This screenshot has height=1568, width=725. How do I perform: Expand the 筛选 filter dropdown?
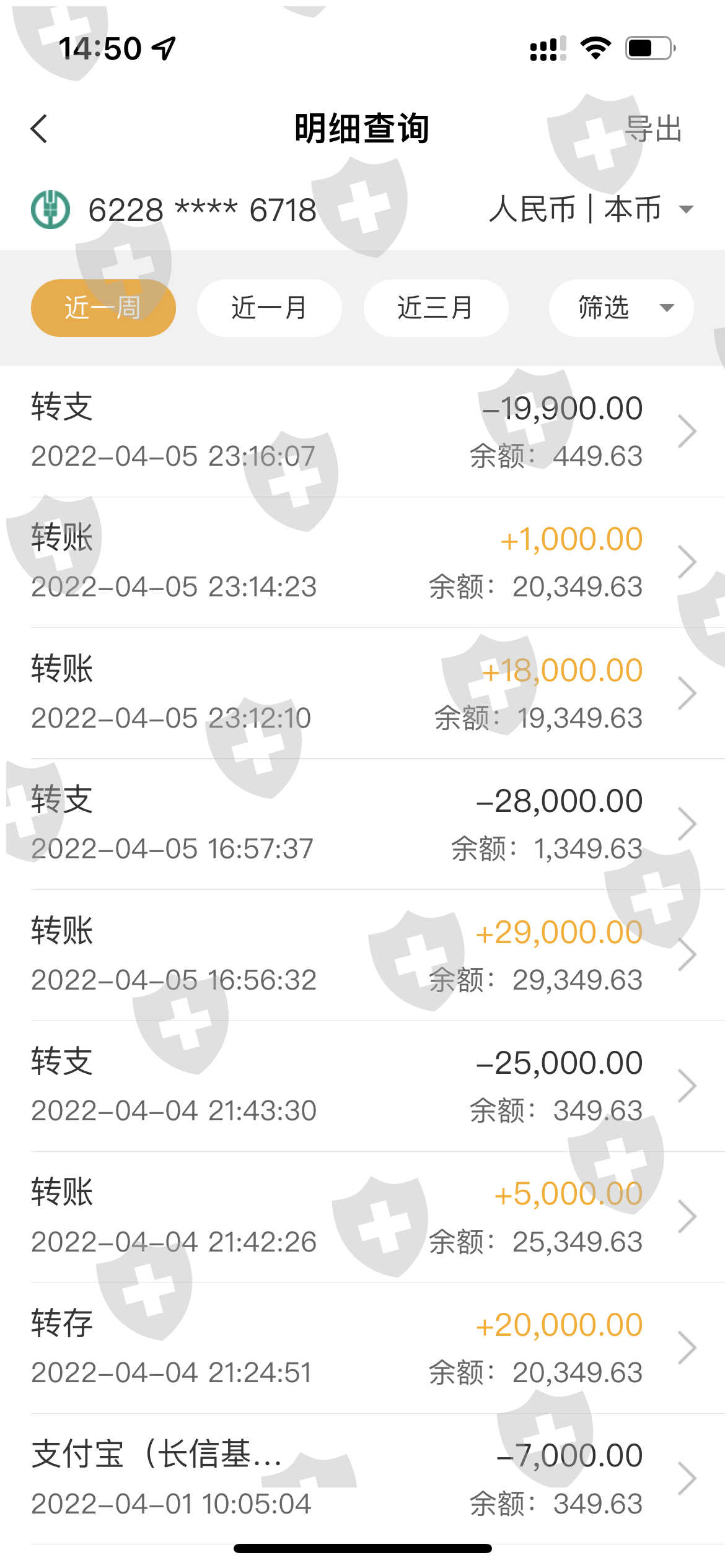621,308
